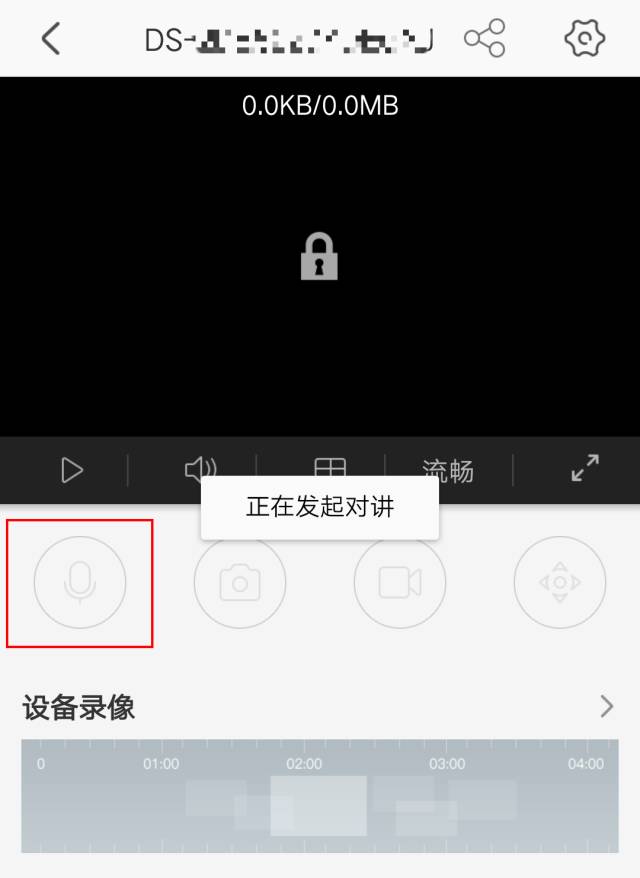Go back using the top-left arrow
The height and width of the screenshot is (878, 640).
51,39
